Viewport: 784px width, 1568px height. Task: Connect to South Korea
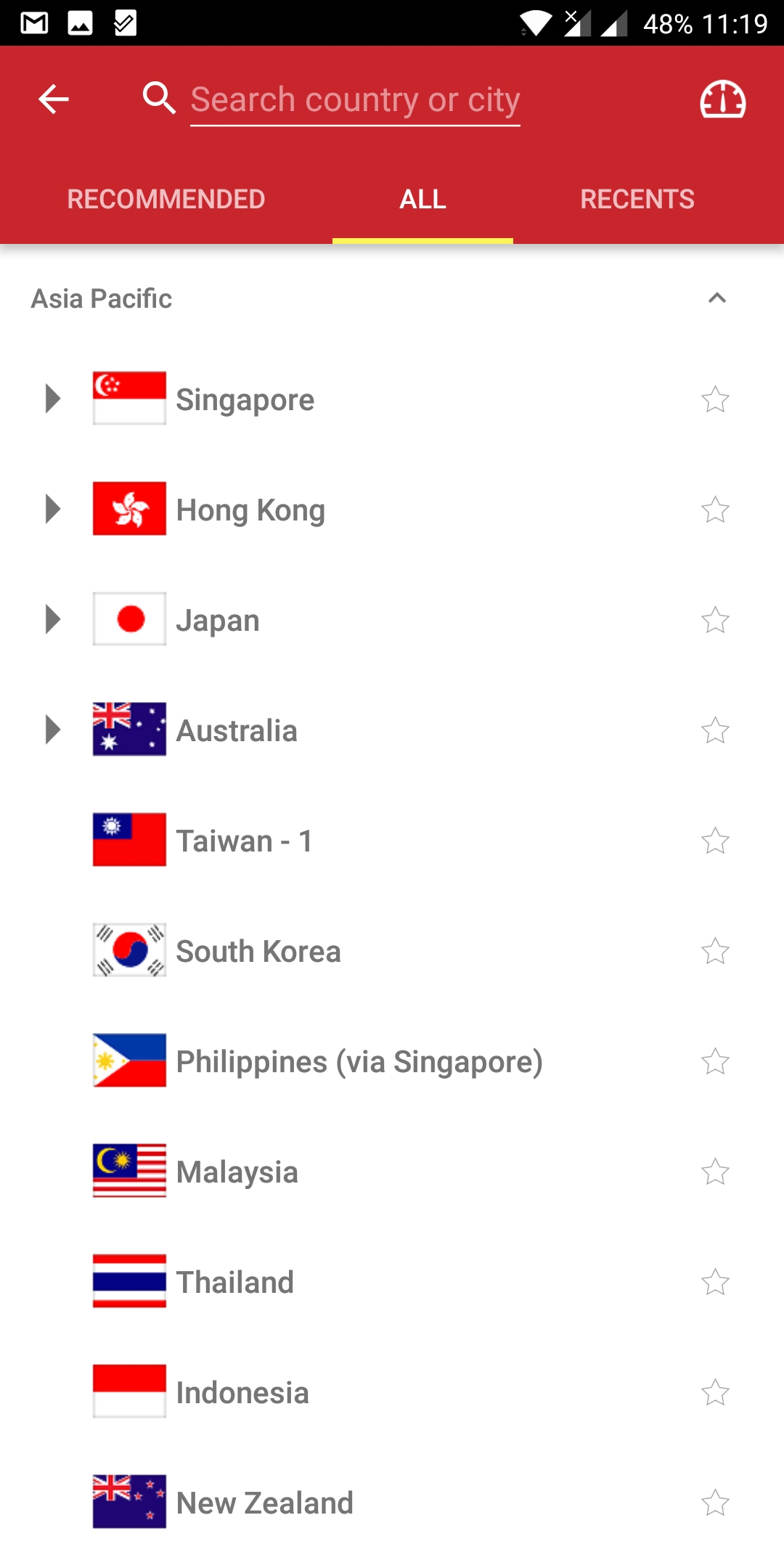tap(392, 951)
